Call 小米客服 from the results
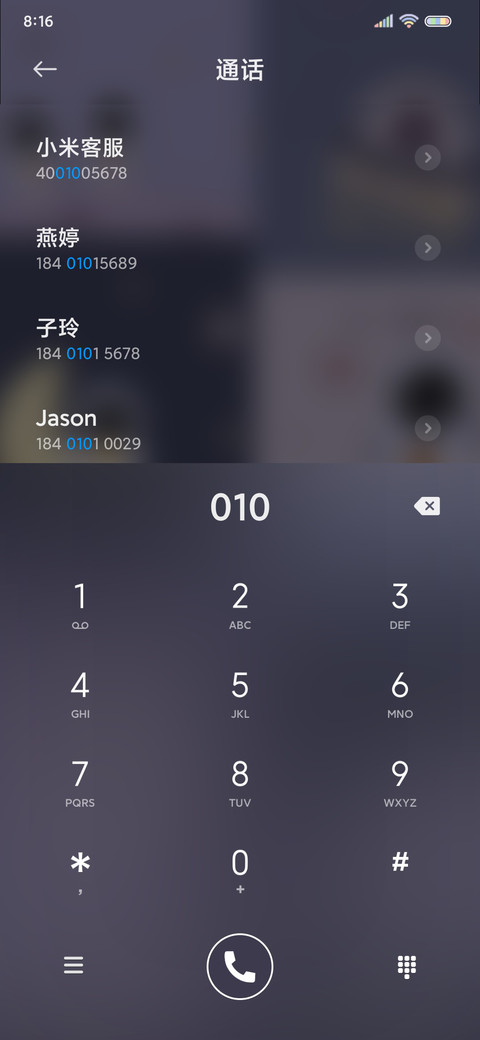The height and width of the screenshot is (1040, 480). tap(240, 158)
